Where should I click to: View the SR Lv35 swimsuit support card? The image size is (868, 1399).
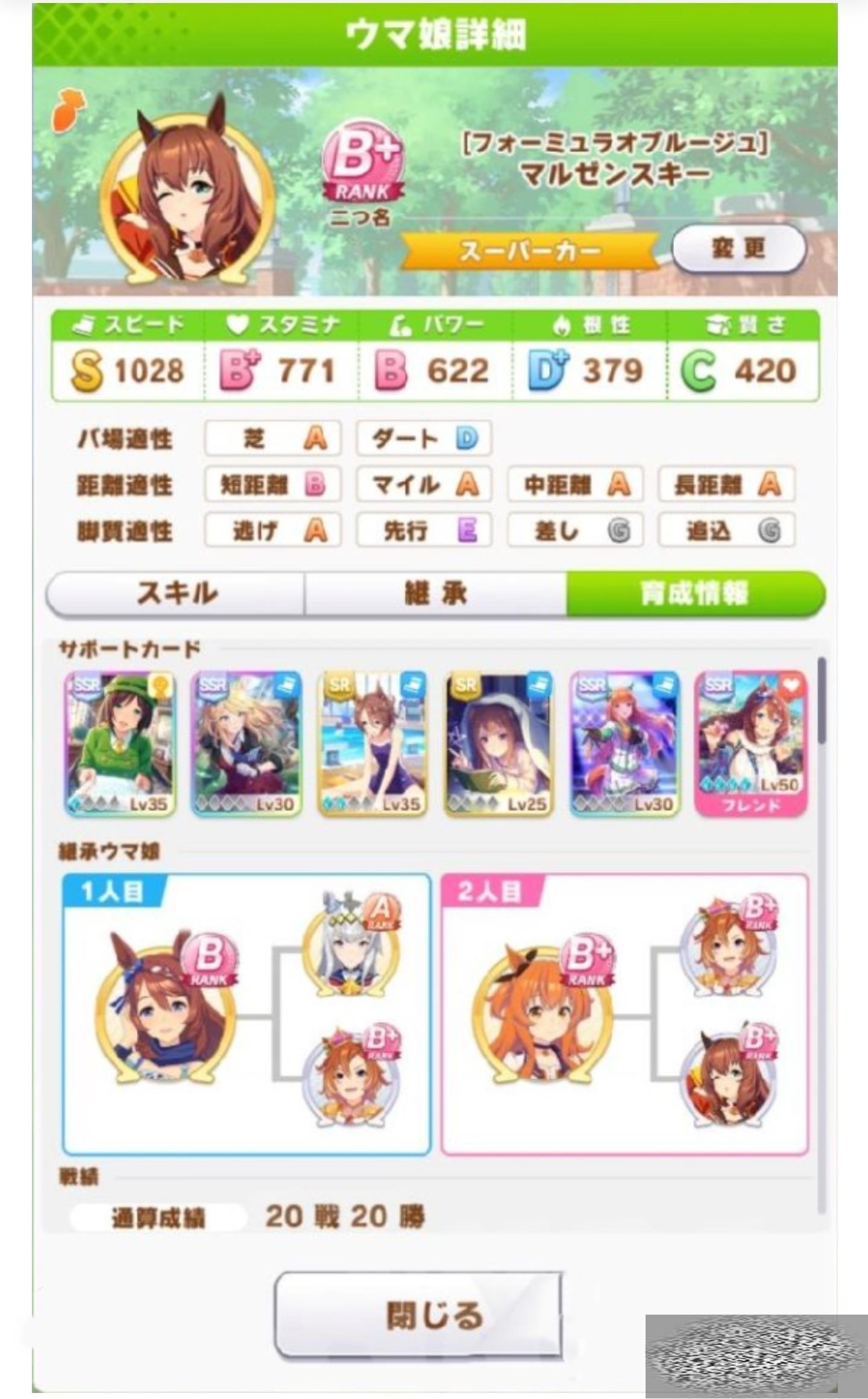tap(373, 744)
